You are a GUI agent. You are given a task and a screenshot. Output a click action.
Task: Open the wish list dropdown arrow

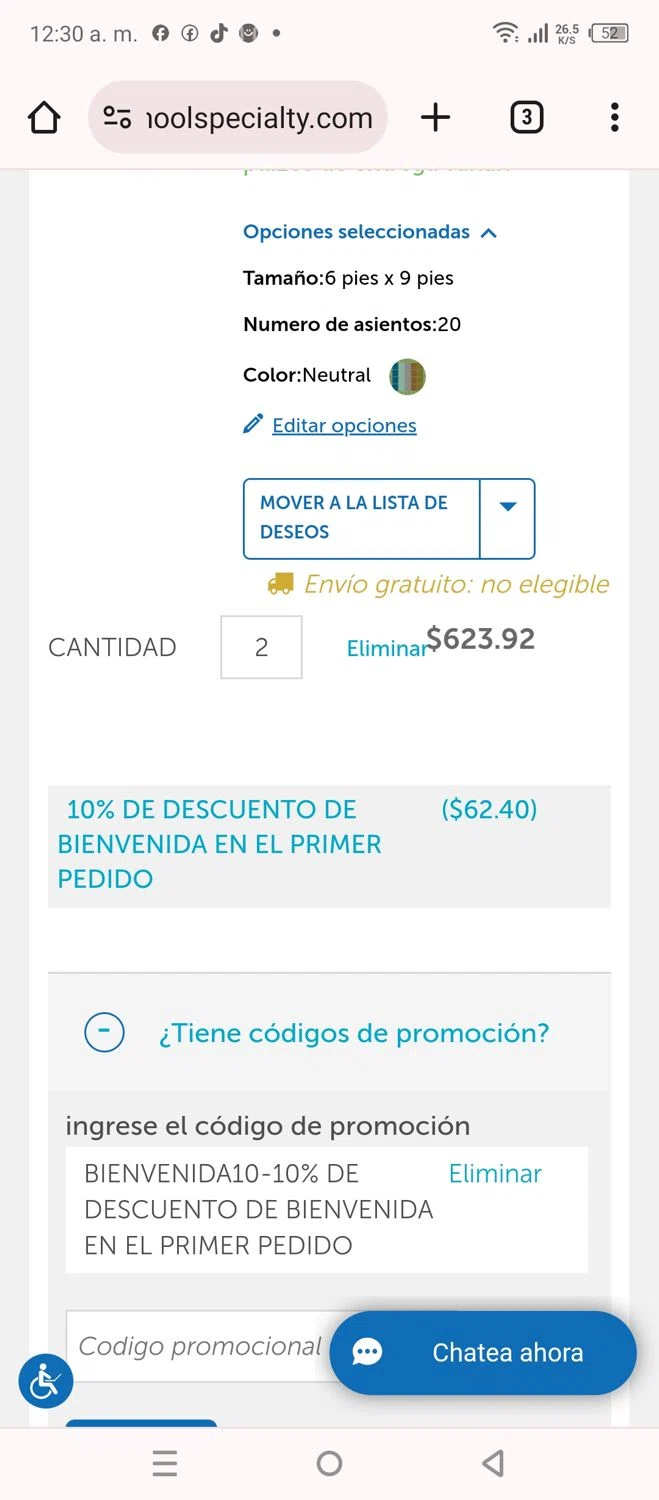click(x=508, y=518)
